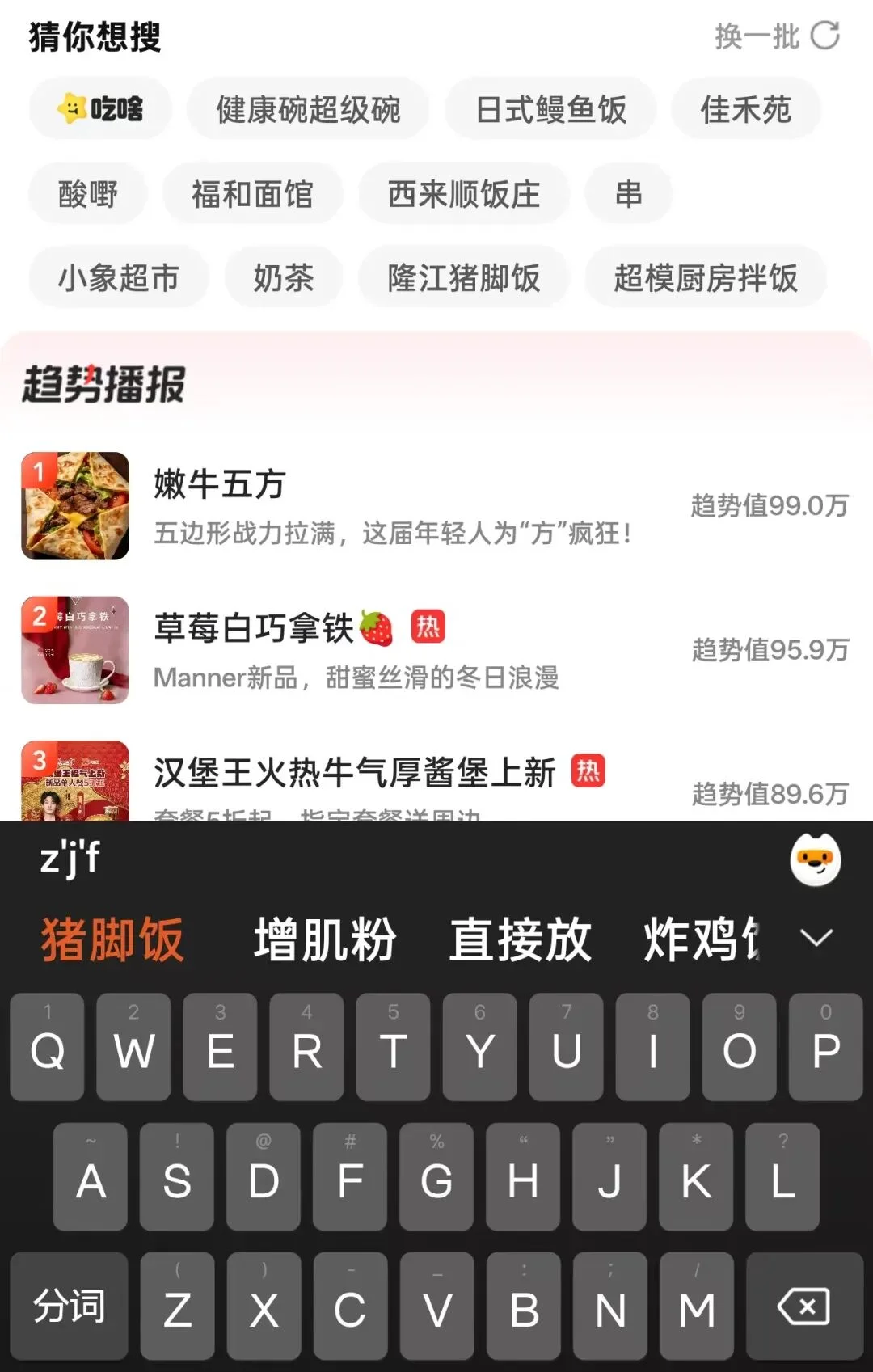Tap the backspace key on the keyboard
873x1372 pixels.
point(802,1307)
